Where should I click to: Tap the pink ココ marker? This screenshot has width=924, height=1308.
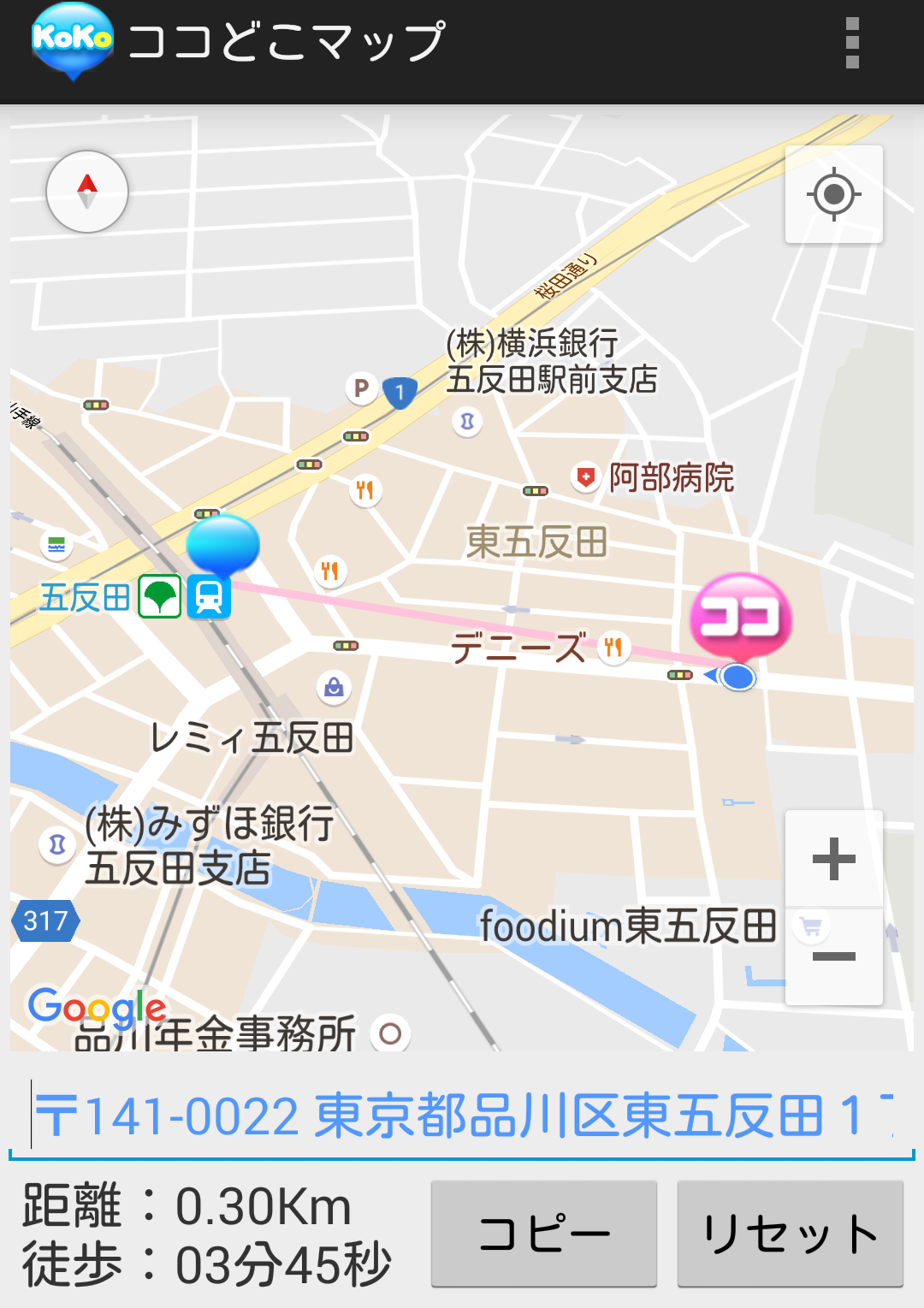(x=741, y=616)
